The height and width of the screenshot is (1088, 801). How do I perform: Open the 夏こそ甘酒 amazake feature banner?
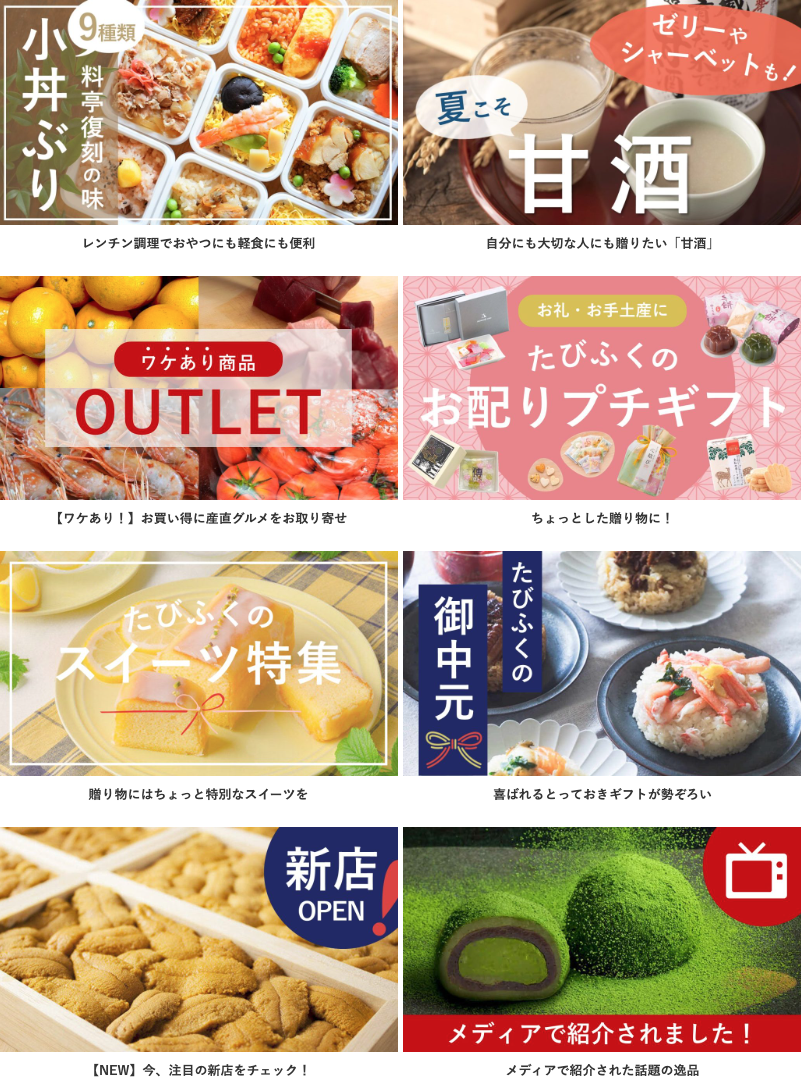pos(601,112)
